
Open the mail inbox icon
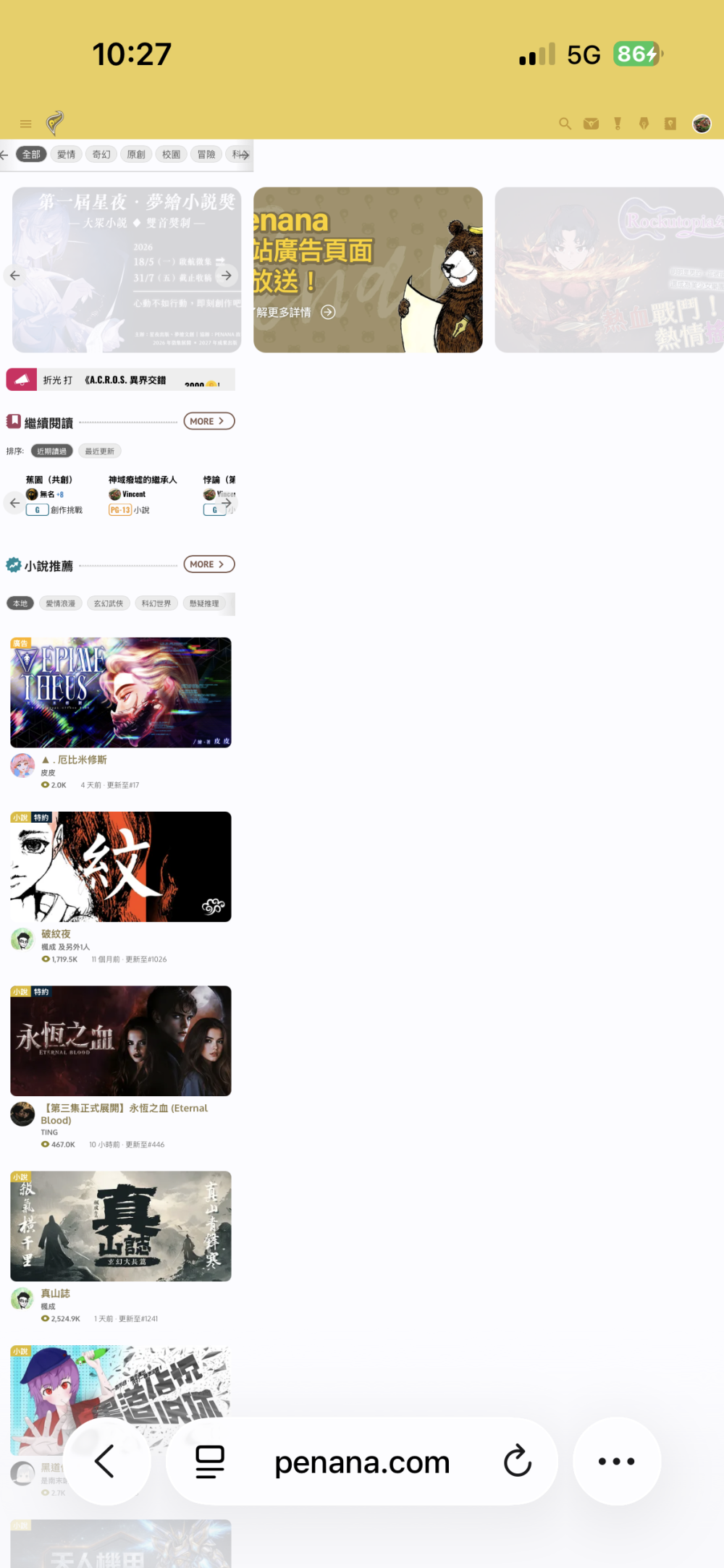[592, 124]
